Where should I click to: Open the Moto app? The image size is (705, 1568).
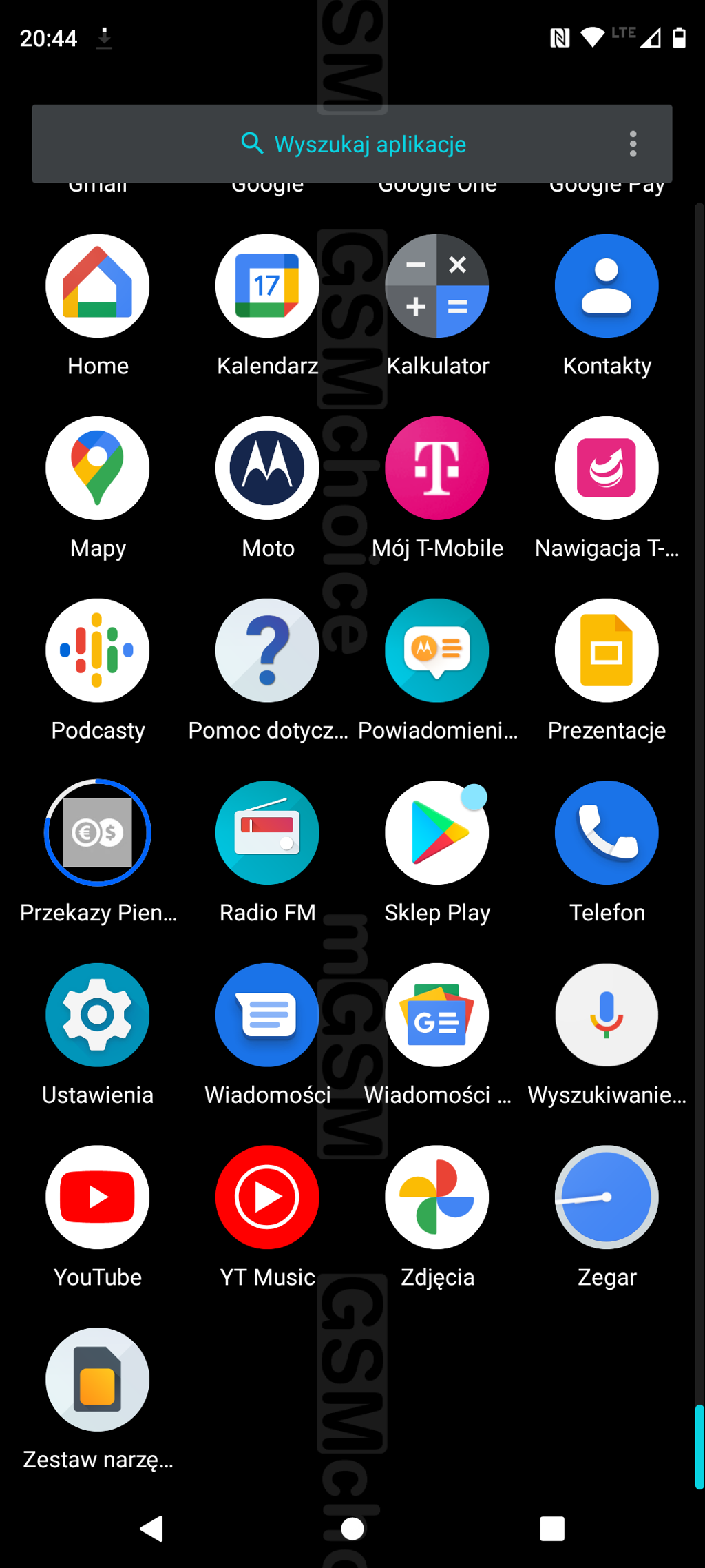click(x=267, y=468)
